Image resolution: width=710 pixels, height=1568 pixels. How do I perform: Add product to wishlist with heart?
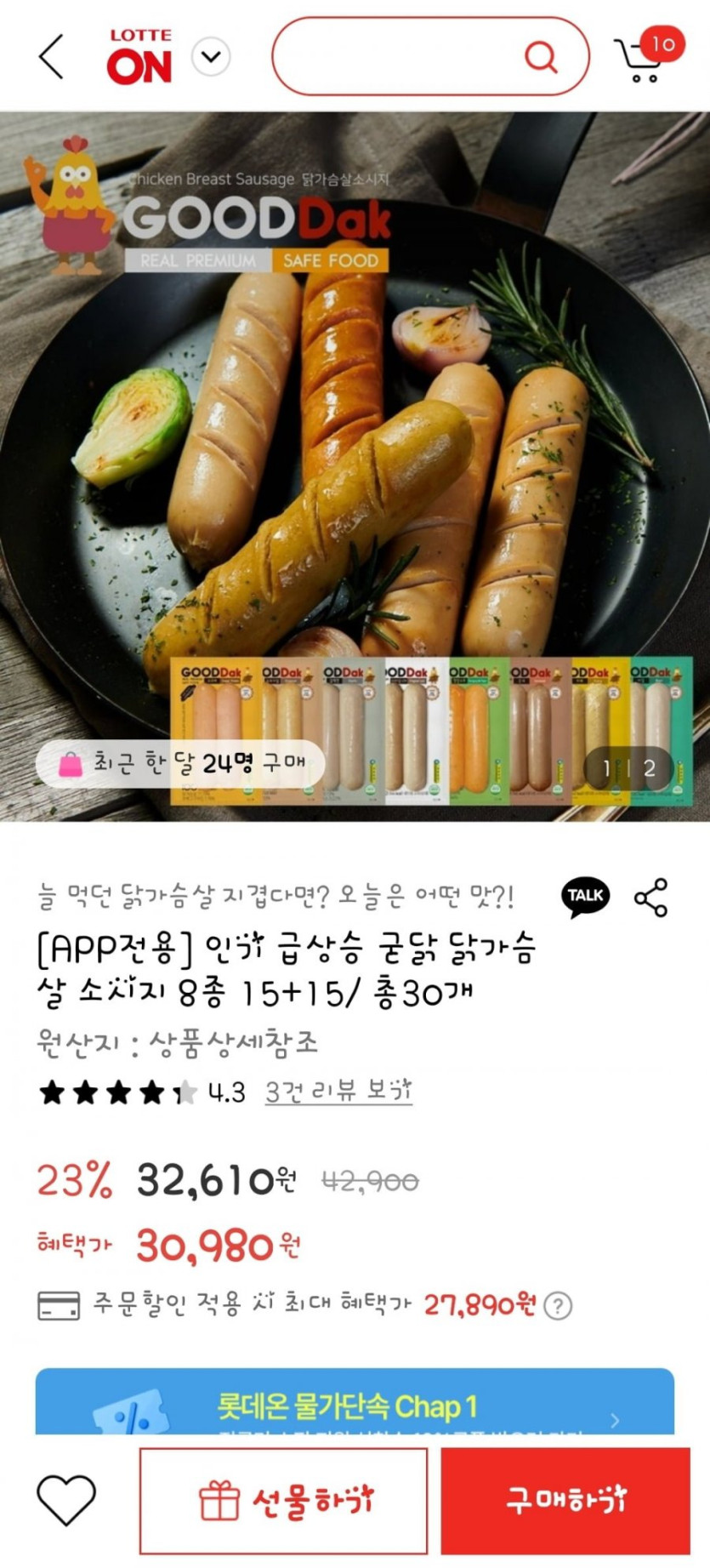click(66, 1499)
